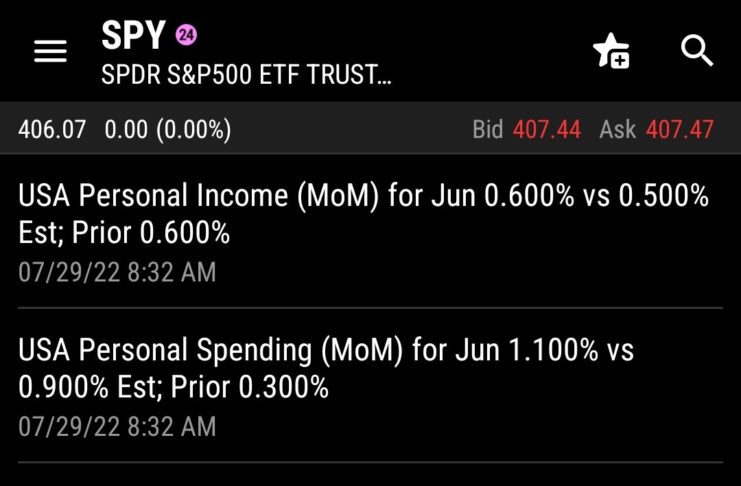The height and width of the screenshot is (486, 741).
Task: Open the hamburger navigation menu
Action: click(x=50, y=51)
